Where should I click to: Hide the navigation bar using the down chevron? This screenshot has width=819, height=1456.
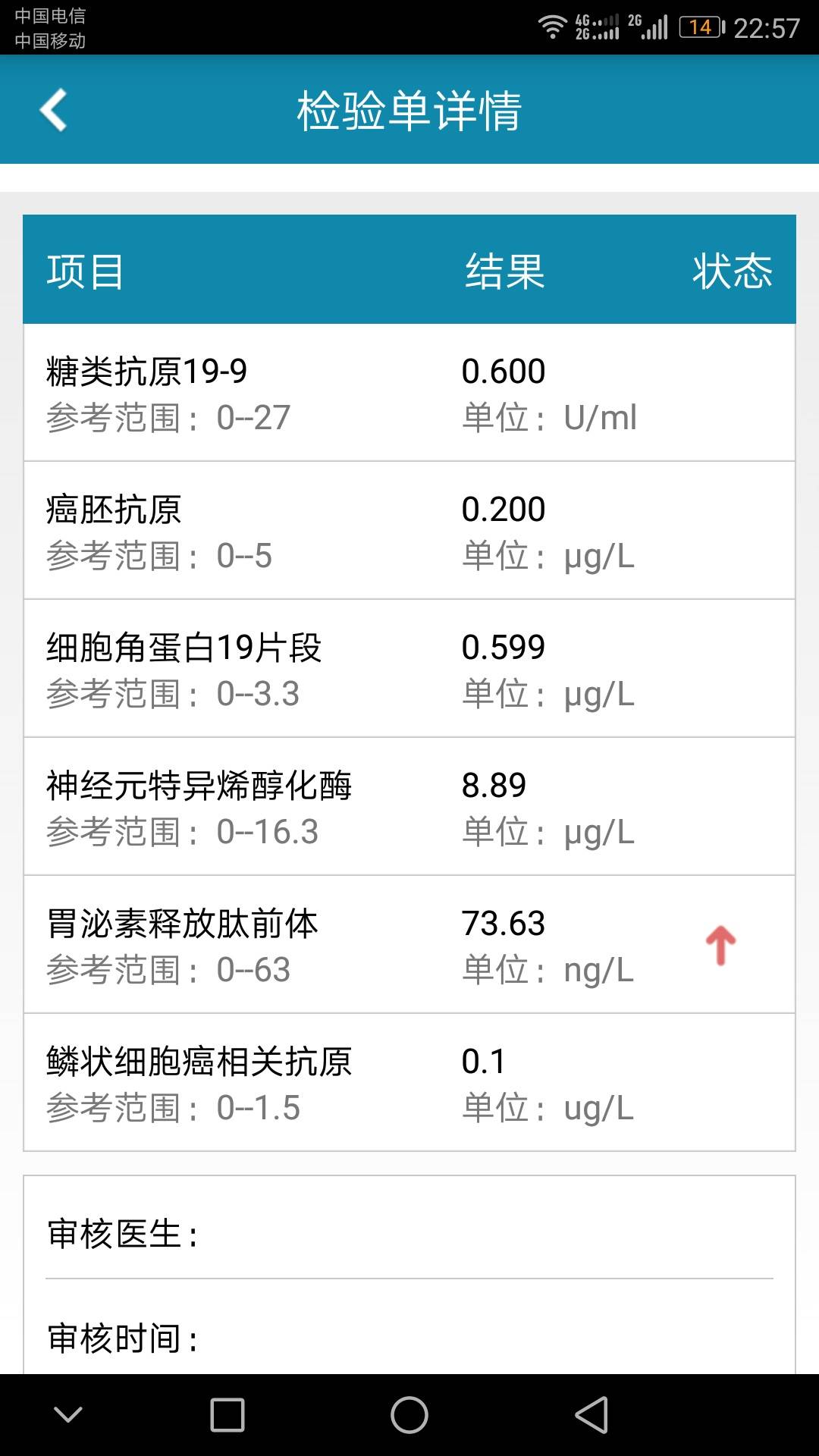[x=68, y=1415]
